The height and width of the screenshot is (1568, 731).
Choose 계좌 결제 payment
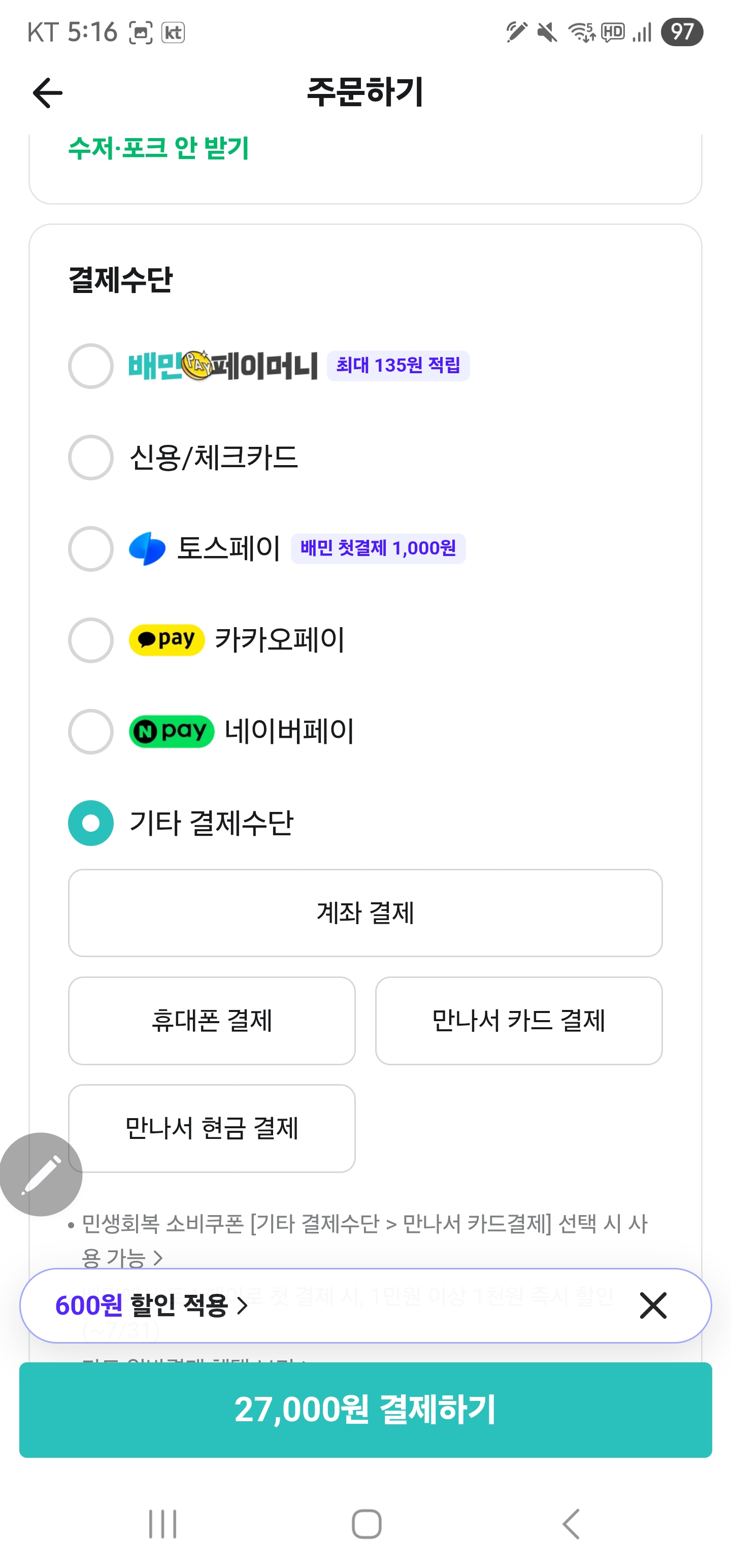click(365, 912)
